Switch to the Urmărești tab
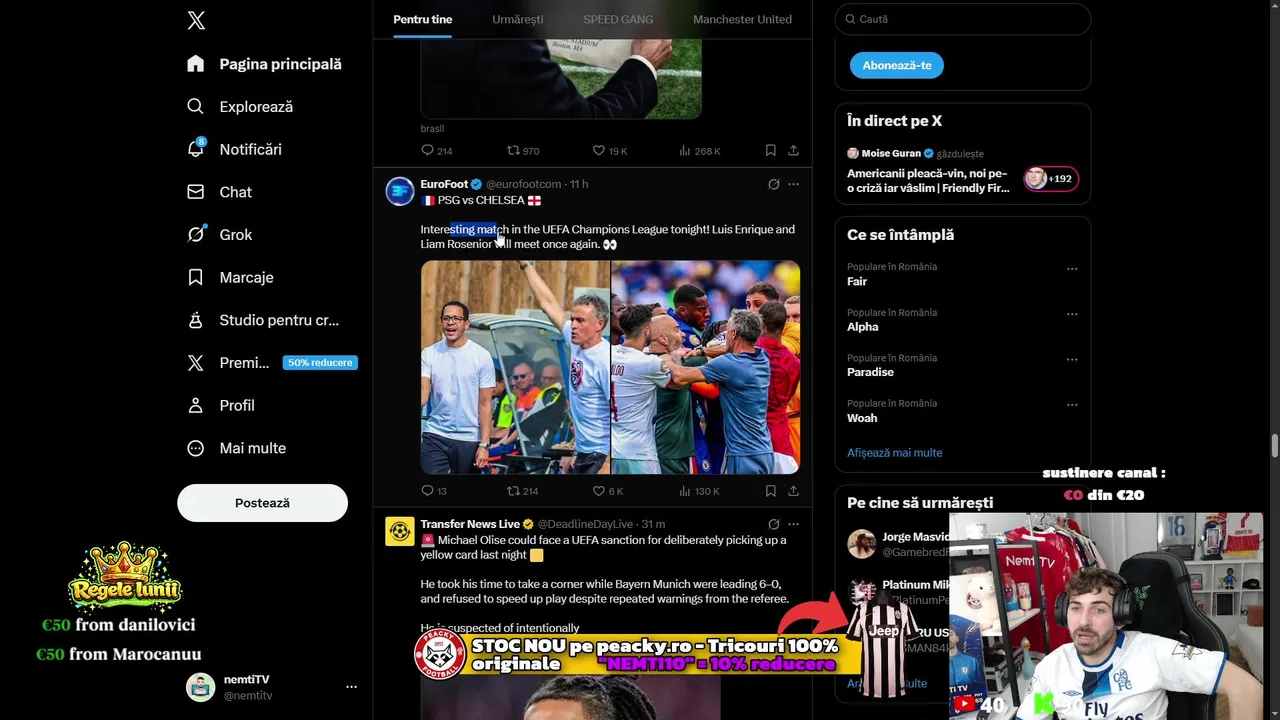 pos(517,19)
